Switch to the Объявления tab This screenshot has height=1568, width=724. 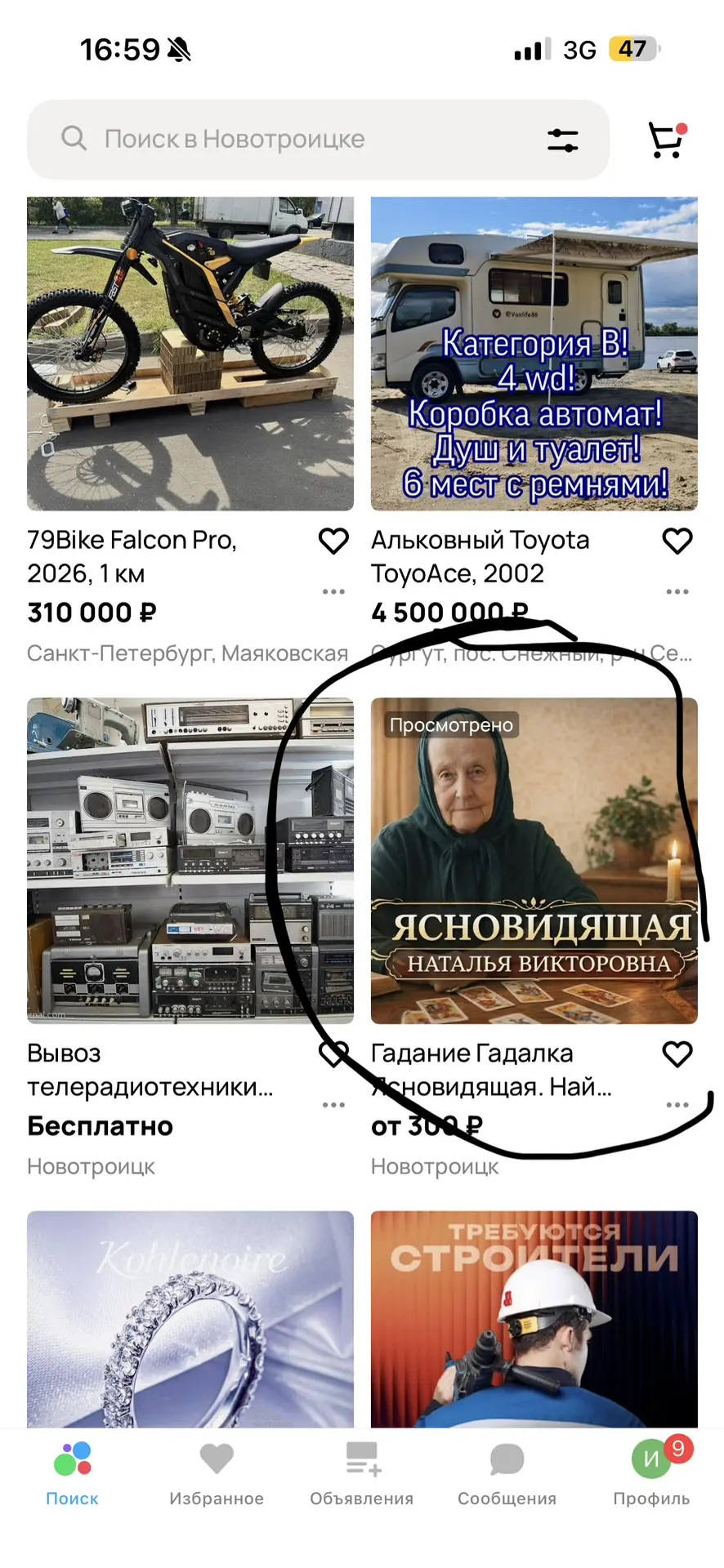[x=361, y=1475]
